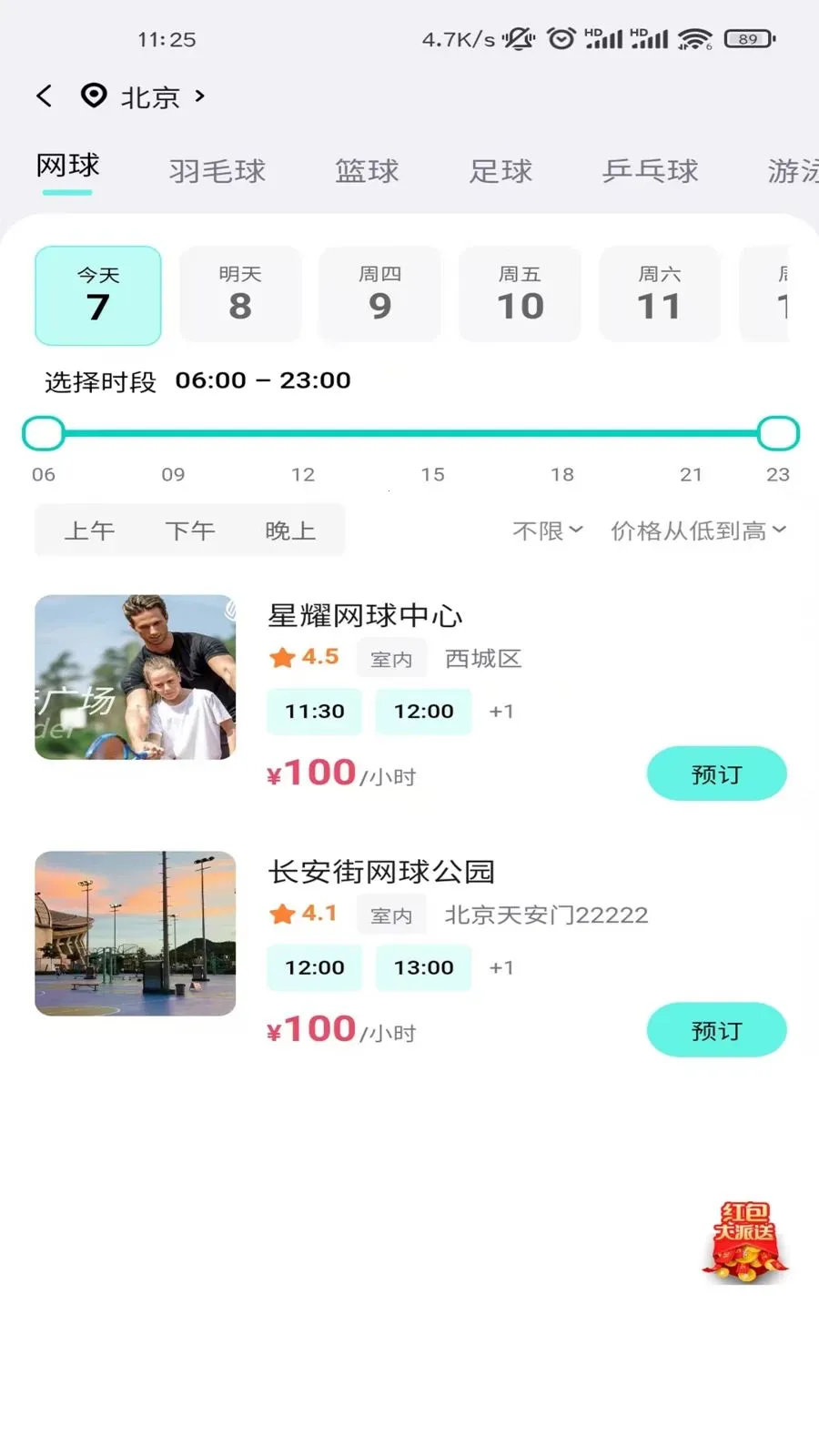Open the 价格从低到高 sort dropdown
The height and width of the screenshot is (1456, 819).
click(698, 531)
